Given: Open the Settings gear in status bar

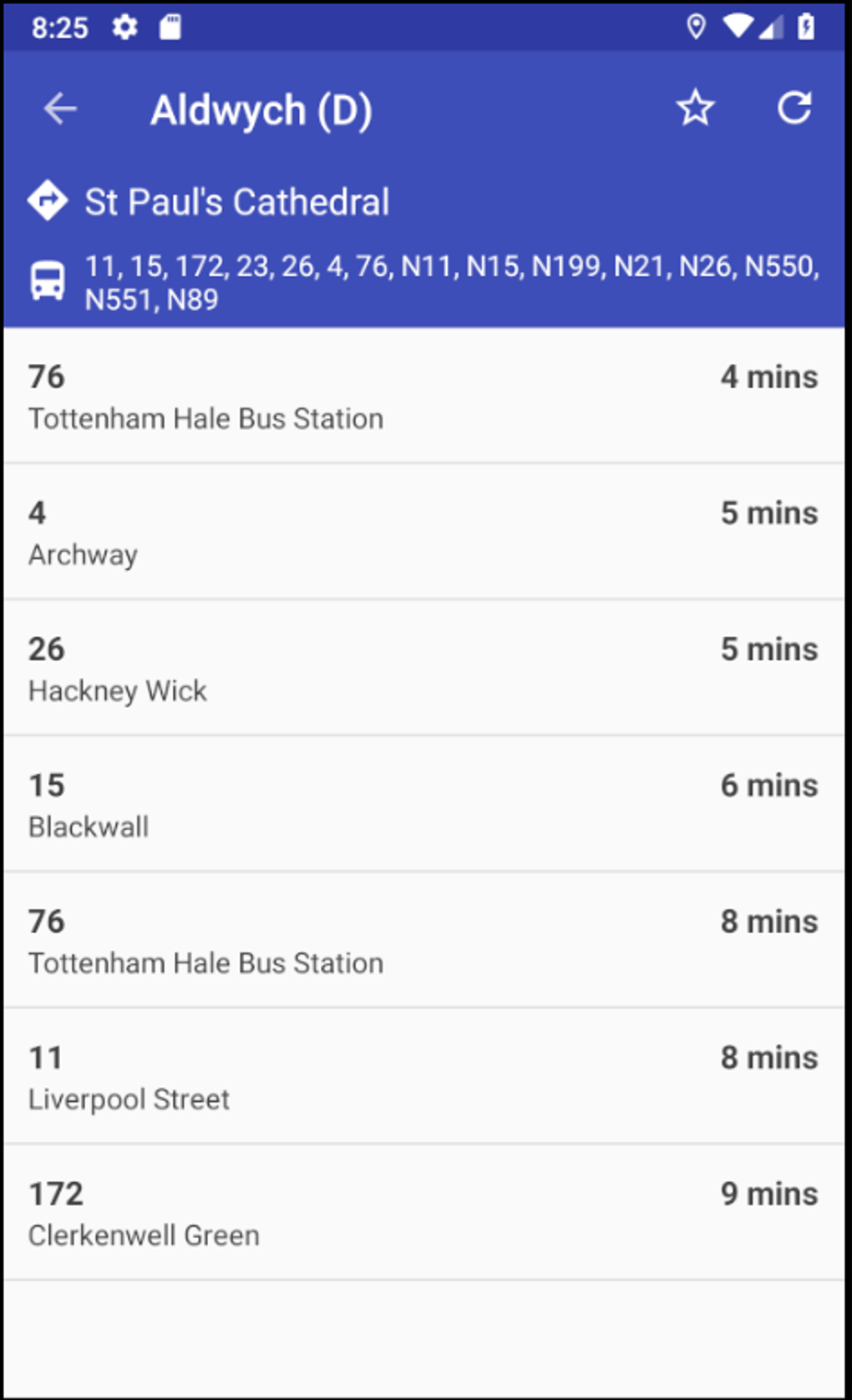Looking at the screenshot, I should coord(123,27).
